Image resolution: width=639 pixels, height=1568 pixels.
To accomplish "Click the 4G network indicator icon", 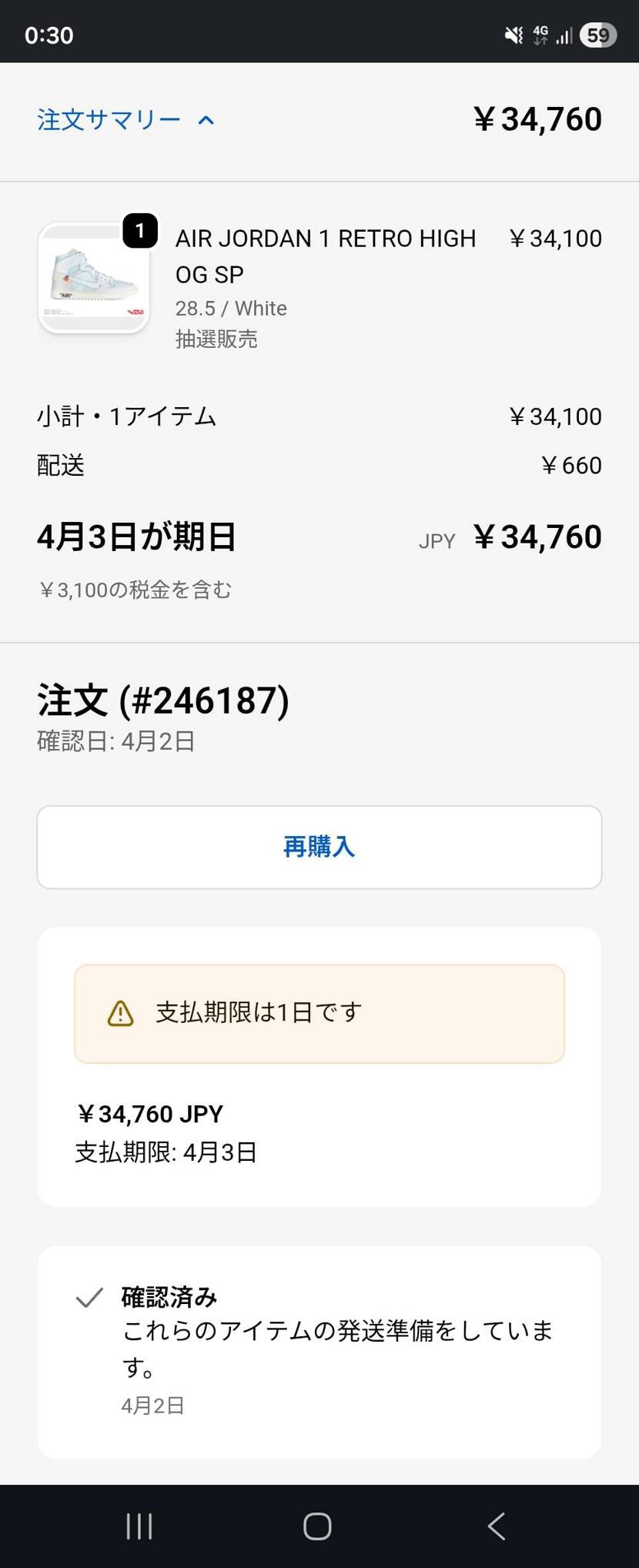I will (x=540, y=34).
